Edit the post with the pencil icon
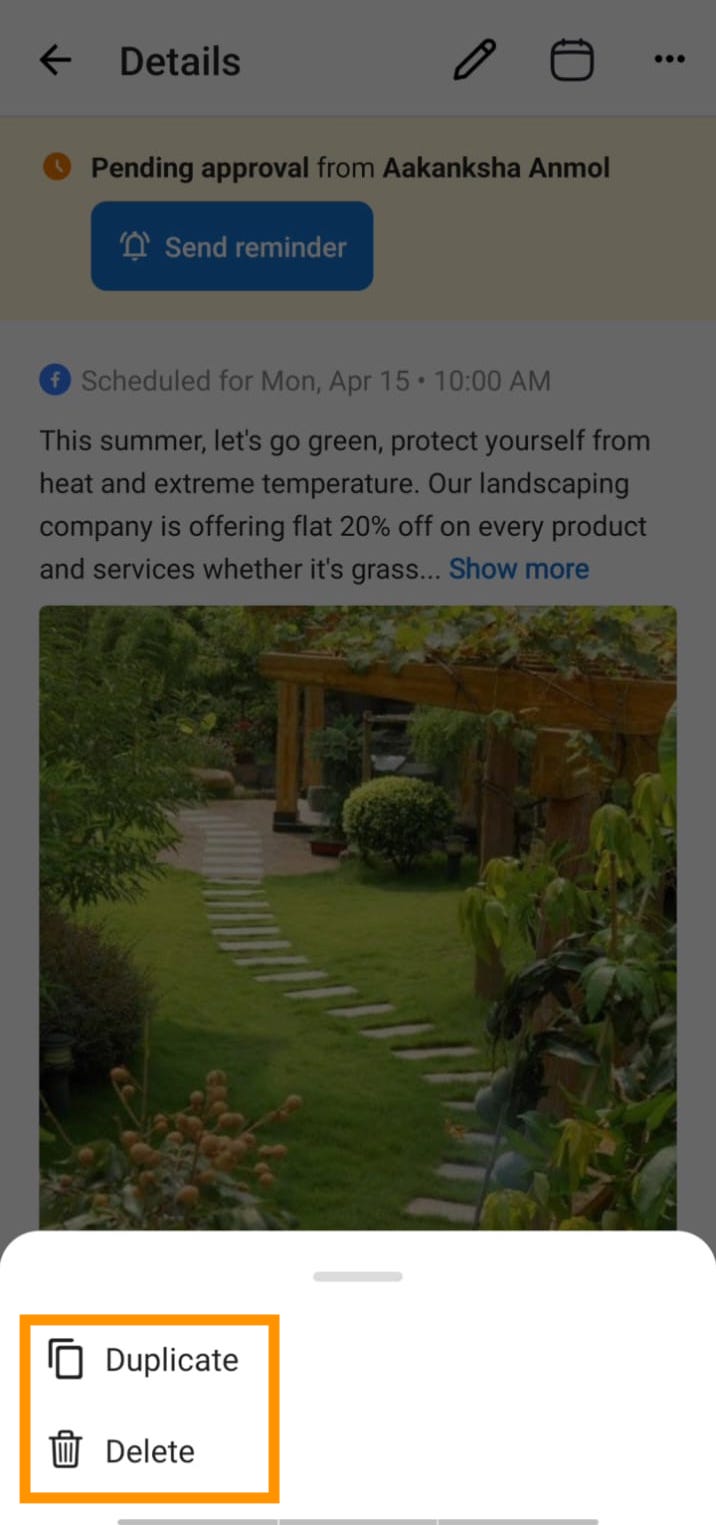716x1525 pixels. pyautogui.click(x=475, y=61)
